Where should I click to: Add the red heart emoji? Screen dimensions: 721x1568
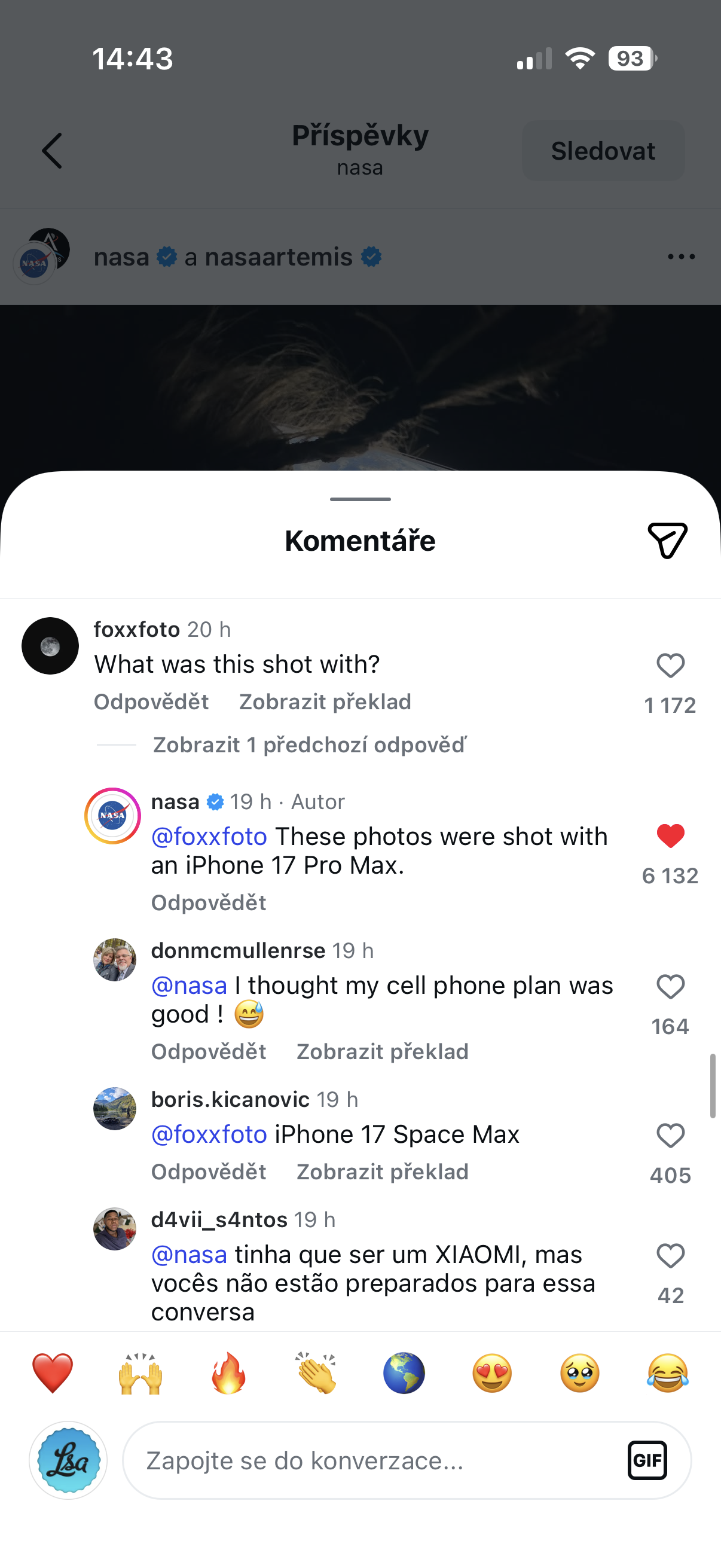point(53,1373)
